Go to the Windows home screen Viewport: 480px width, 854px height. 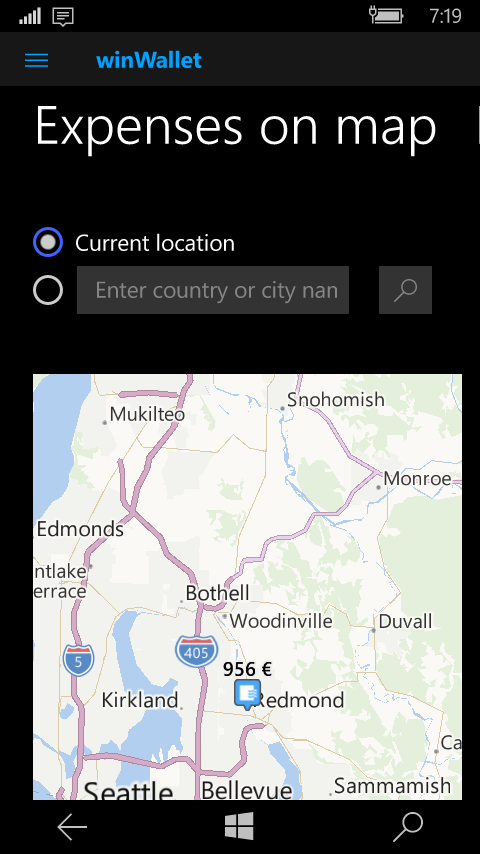click(x=239, y=826)
